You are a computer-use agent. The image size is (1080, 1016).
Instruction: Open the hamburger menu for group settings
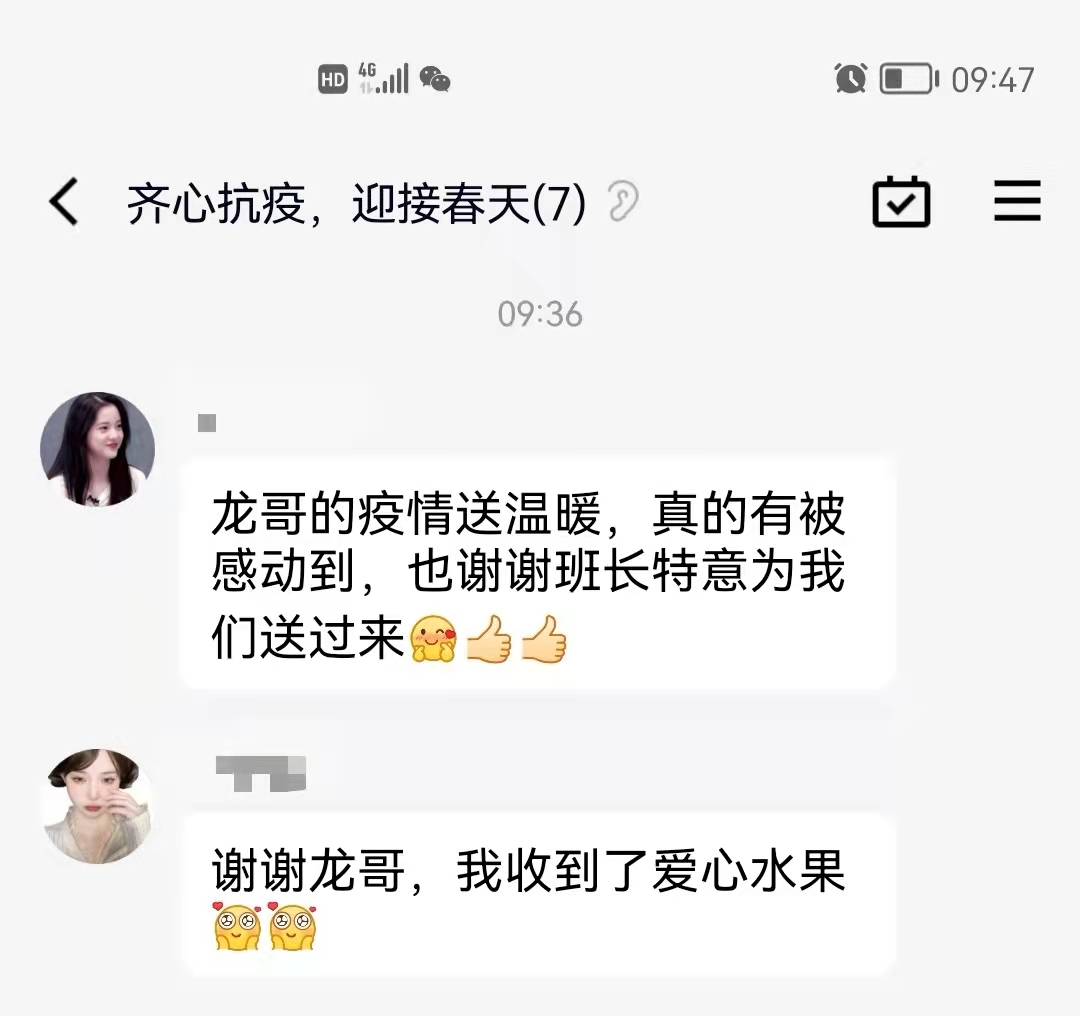(x=1017, y=202)
